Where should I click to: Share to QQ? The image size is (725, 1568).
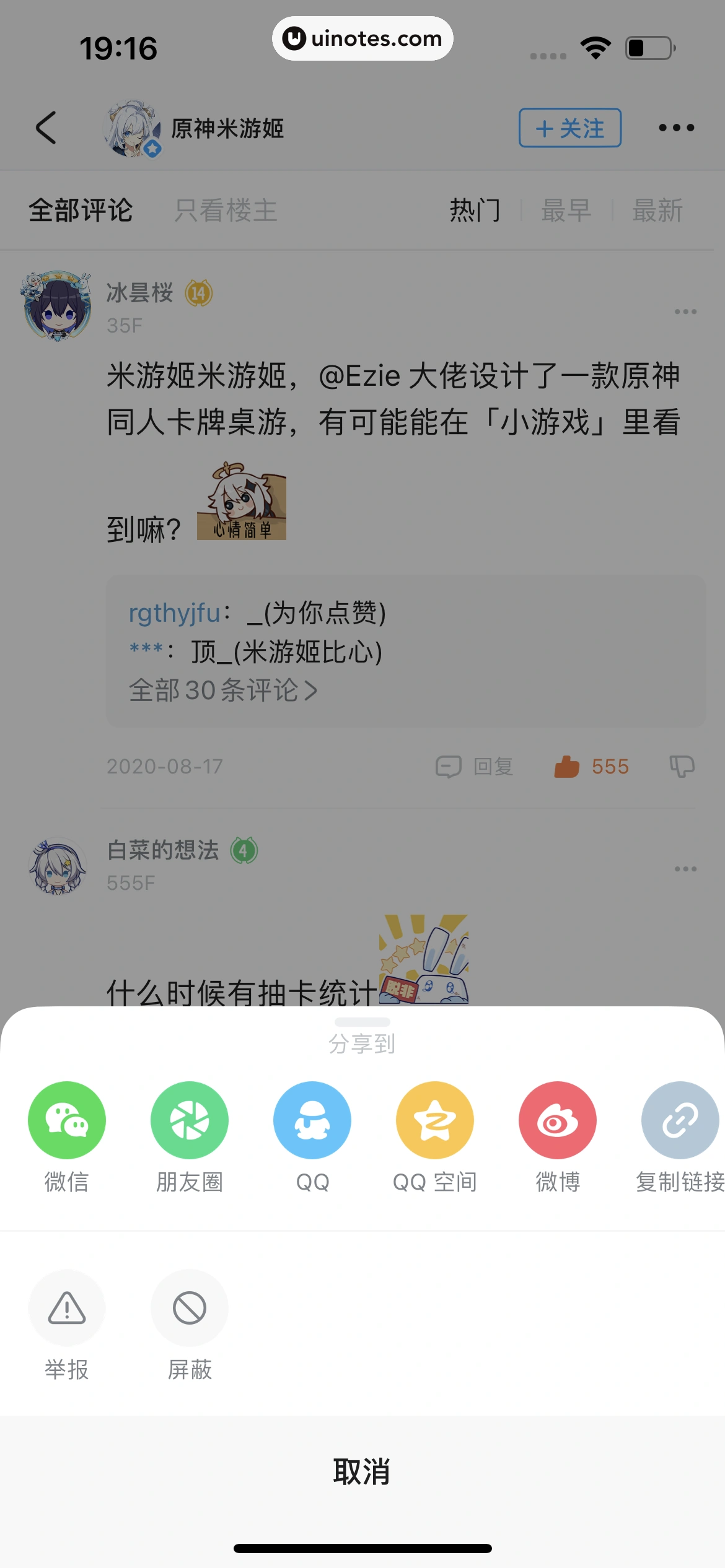[312, 1120]
